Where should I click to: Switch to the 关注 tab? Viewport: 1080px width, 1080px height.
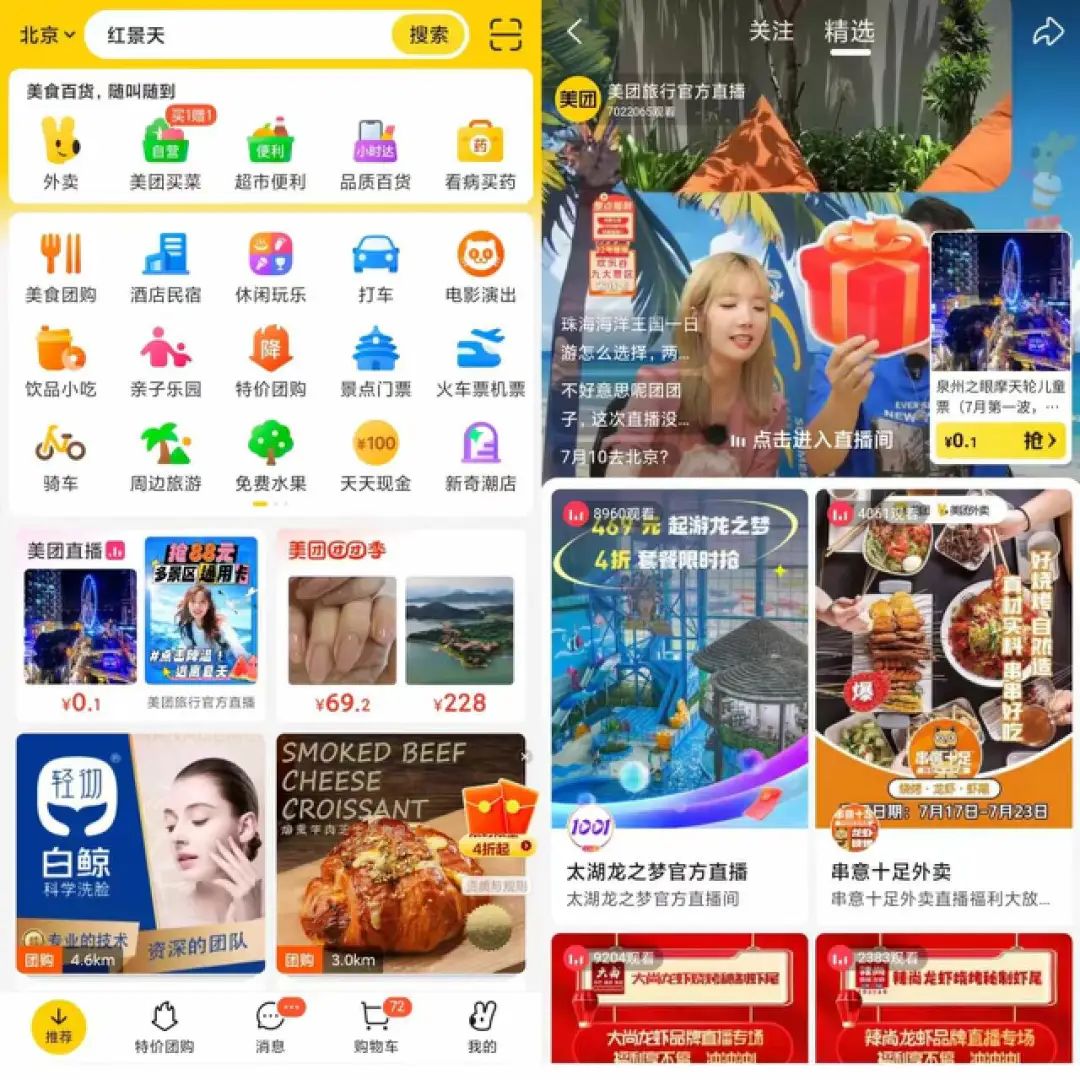pyautogui.click(x=771, y=32)
